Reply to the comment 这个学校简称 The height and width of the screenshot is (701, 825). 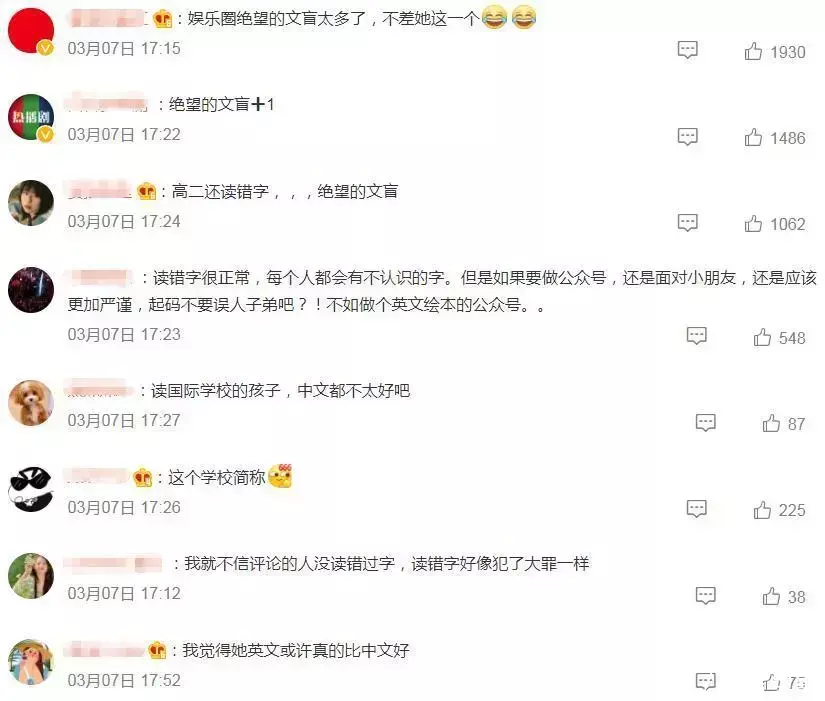[x=696, y=508]
